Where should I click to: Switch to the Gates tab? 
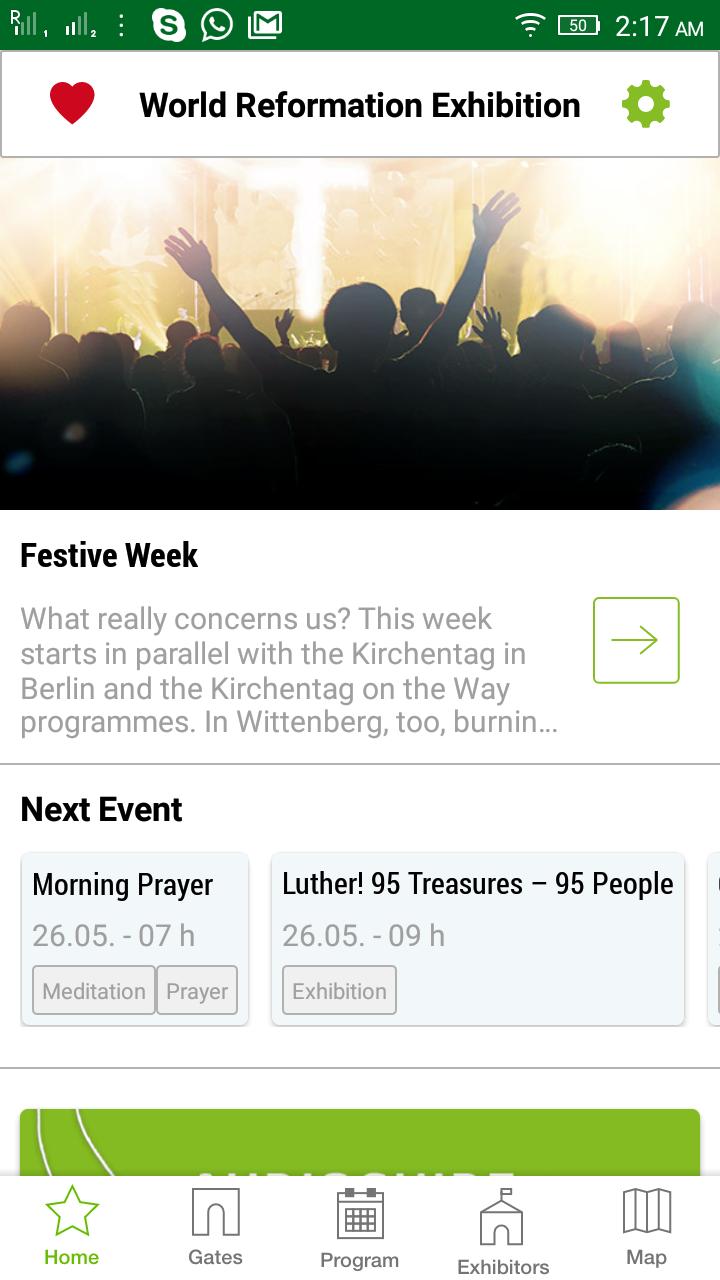click(216, 1228)
